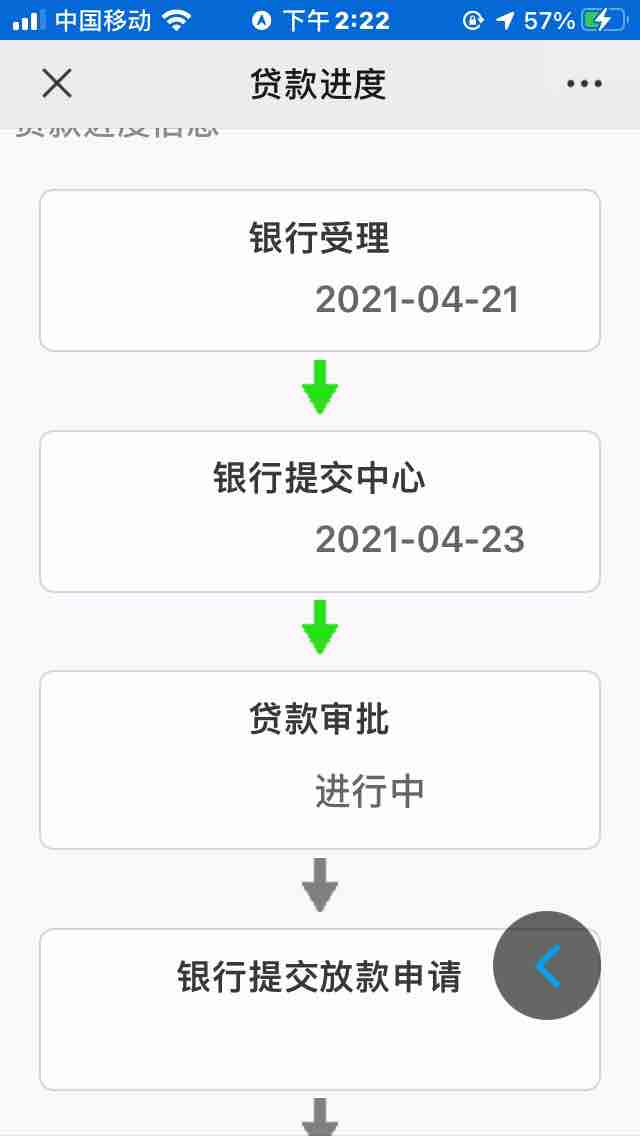640x1136 pixels.
Task: Close the loan progress page
Action: tap(57, 84)
